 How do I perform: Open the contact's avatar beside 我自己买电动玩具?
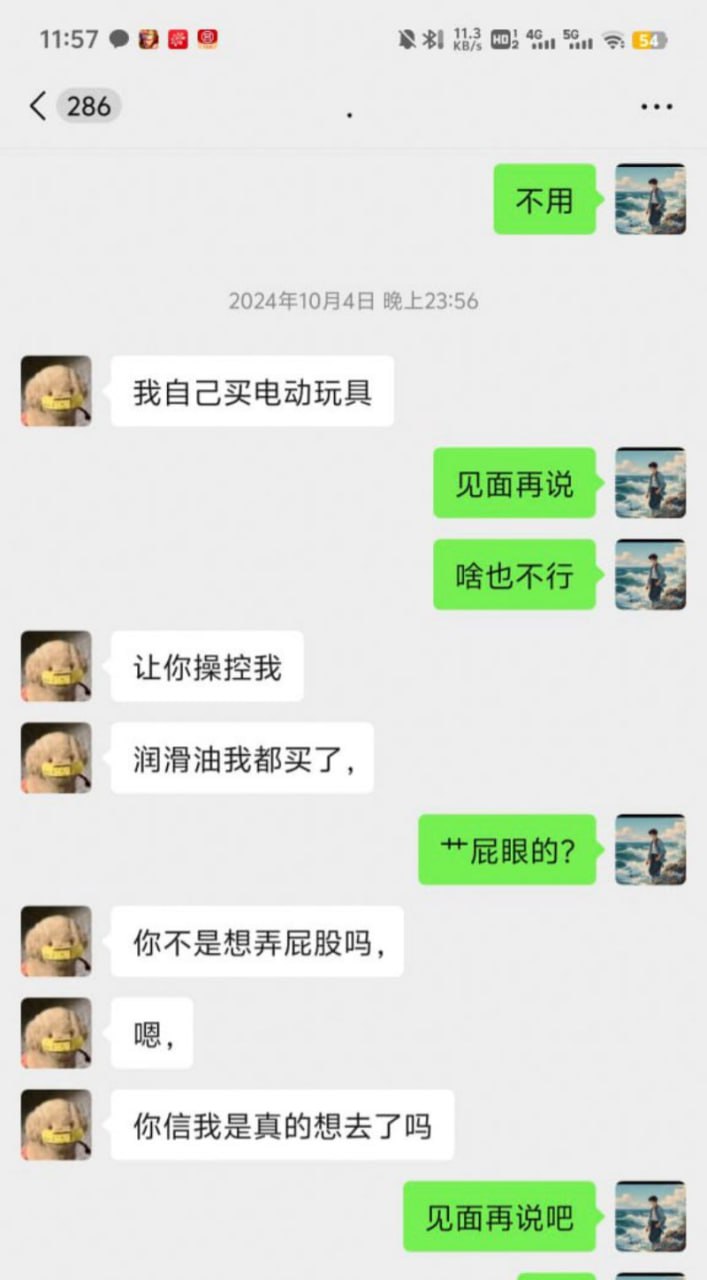point(56,391)
